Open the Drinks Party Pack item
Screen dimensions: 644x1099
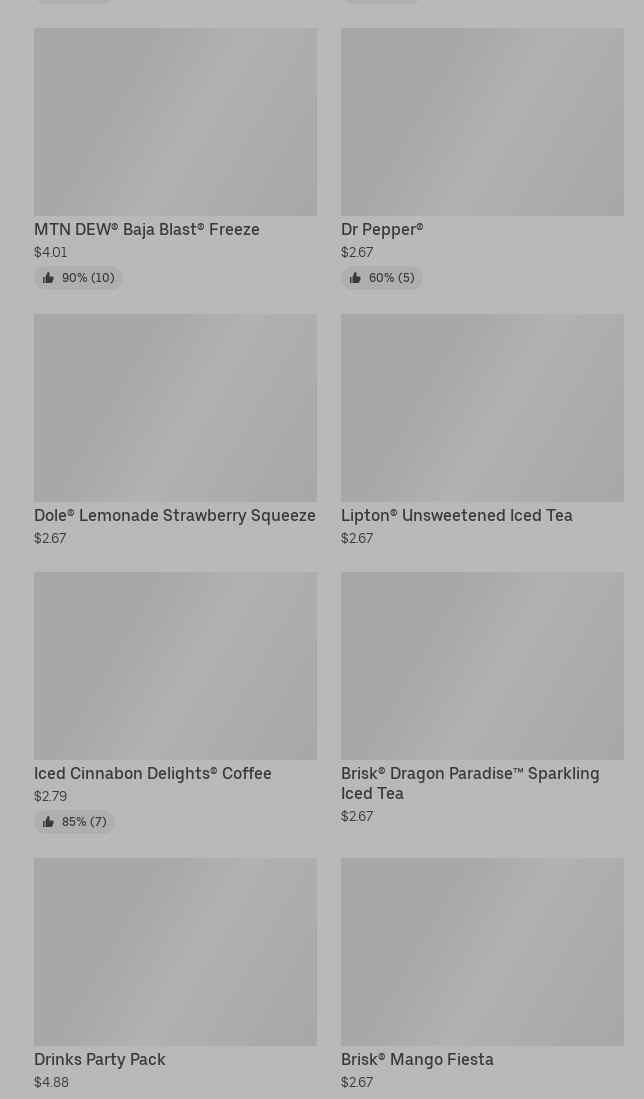tap(175, 952)
